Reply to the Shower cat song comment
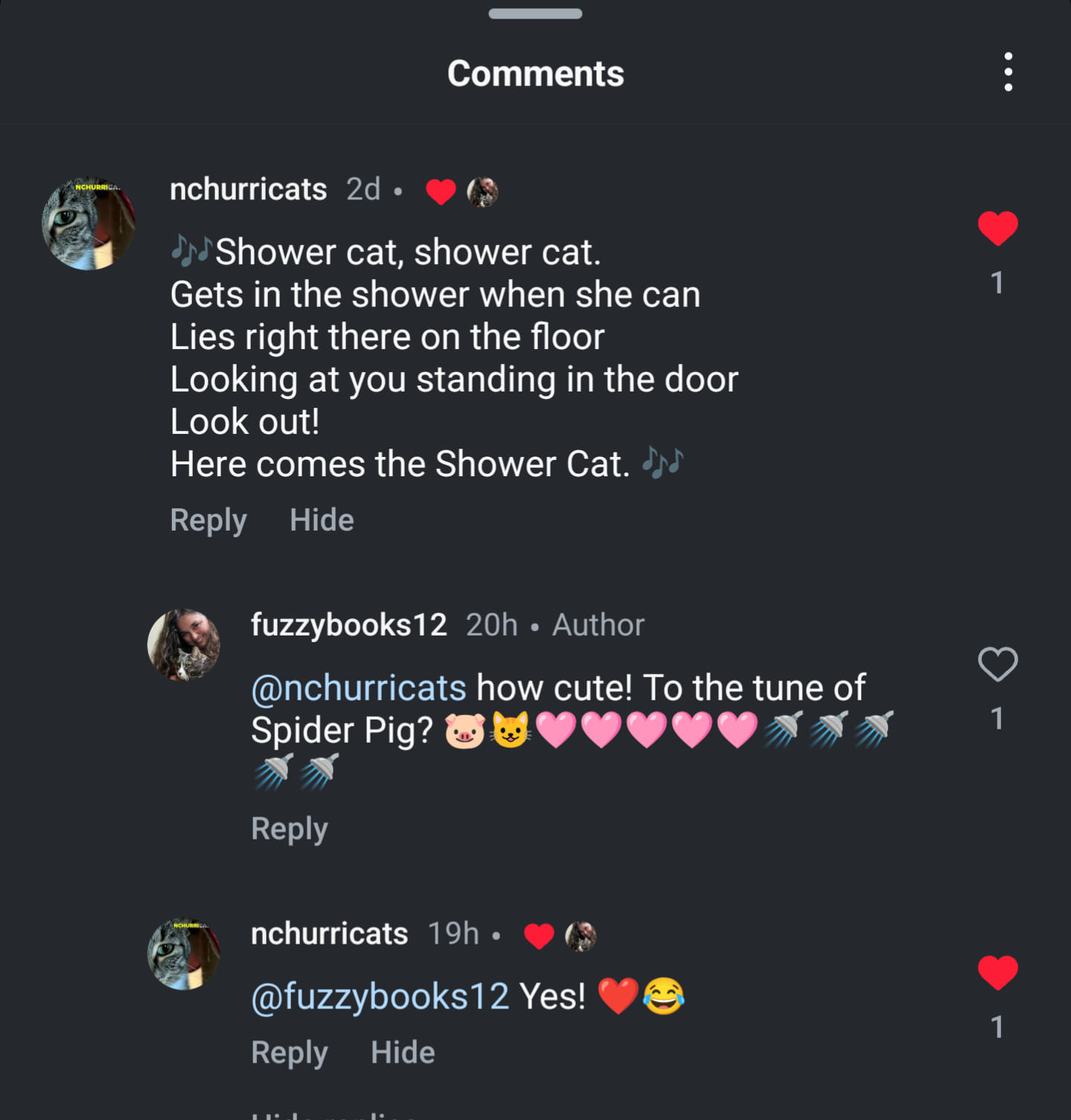This screenshot has height=1120, width=1071. pyautogui.click(x=208, y=519)
